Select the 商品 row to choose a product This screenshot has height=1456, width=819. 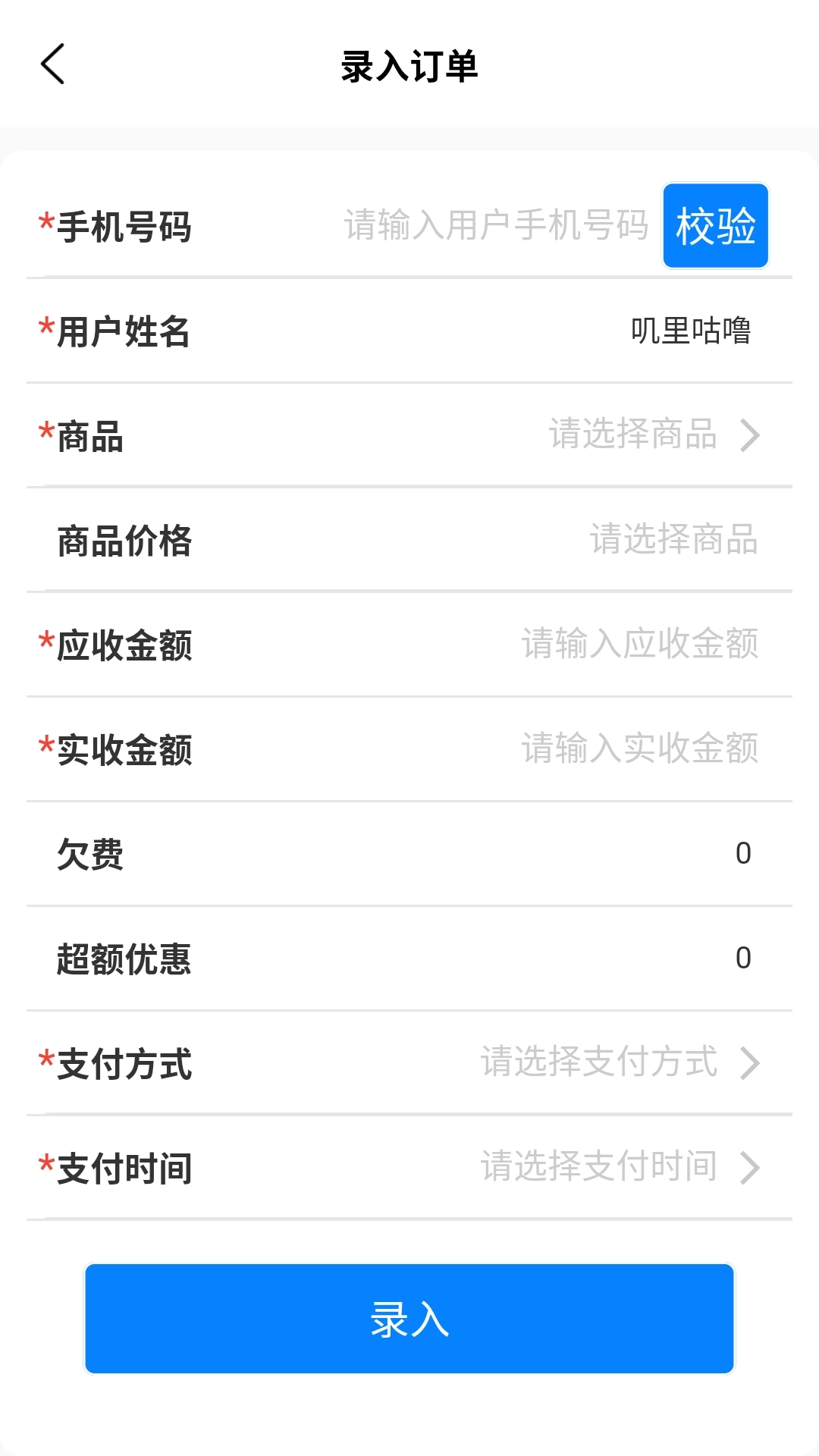point(409,436)
